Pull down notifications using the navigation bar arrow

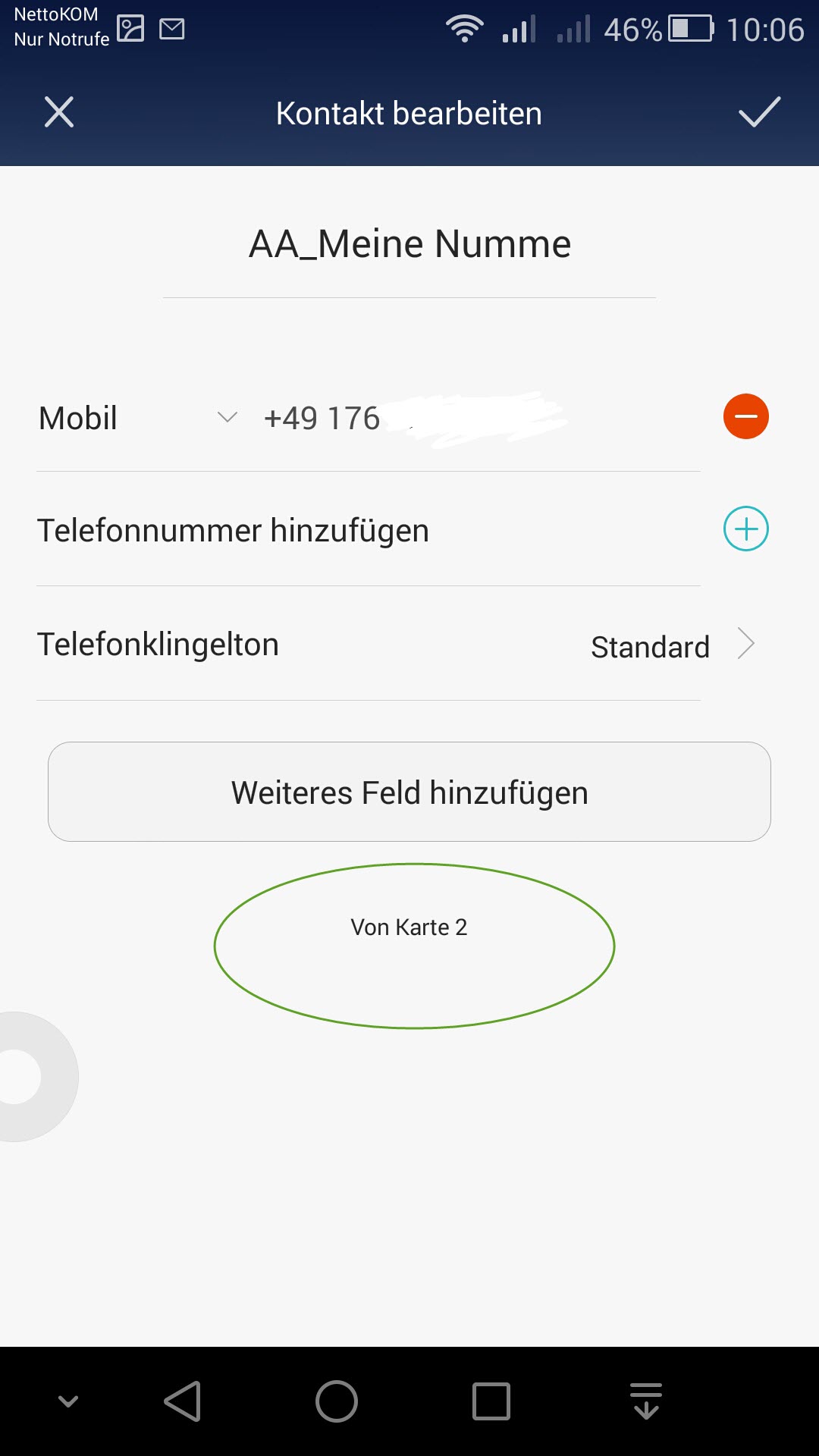coord(646,1401)
